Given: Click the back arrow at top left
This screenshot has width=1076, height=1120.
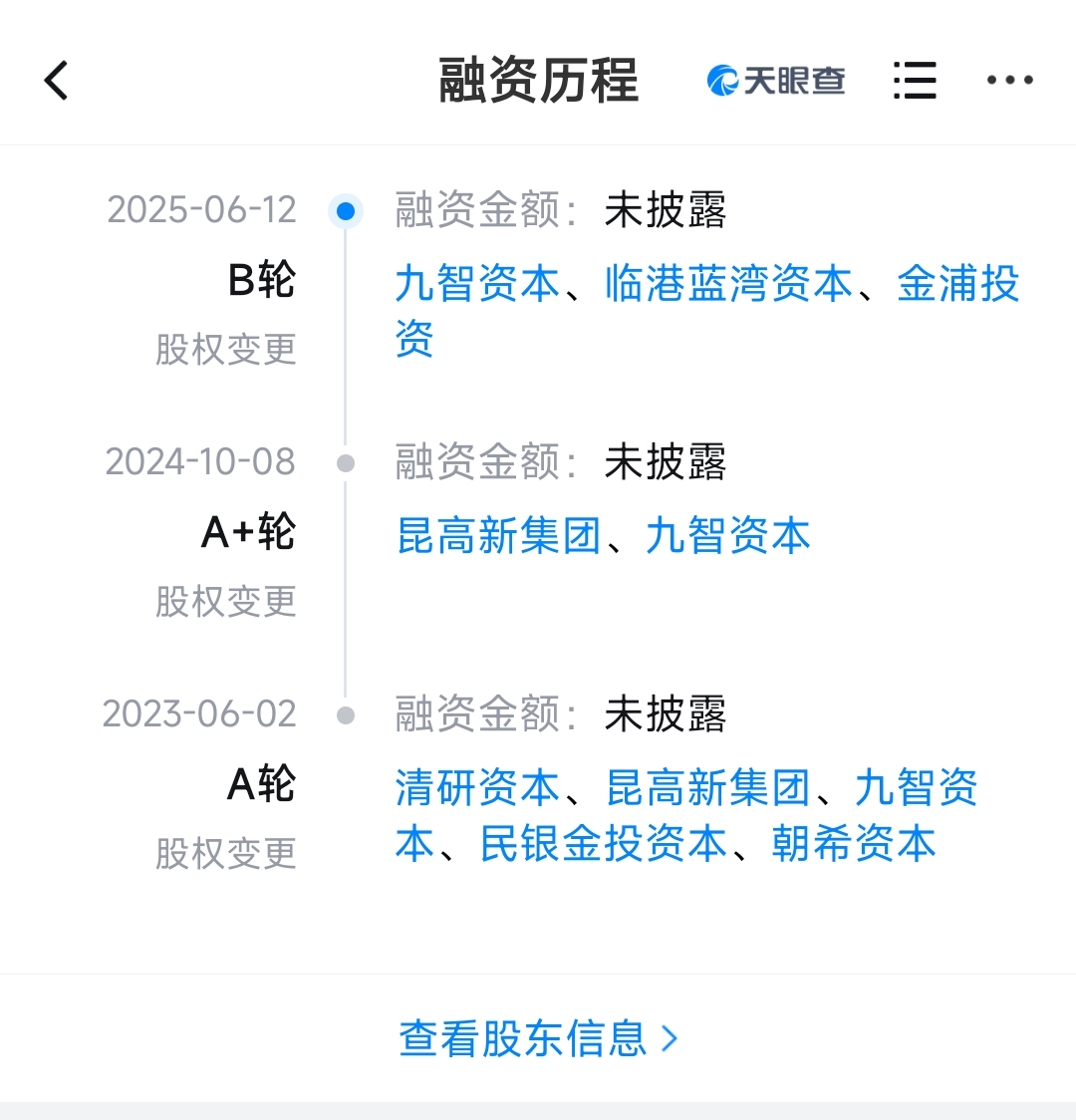Looking at the screenshot, I should tap(57, 80).
